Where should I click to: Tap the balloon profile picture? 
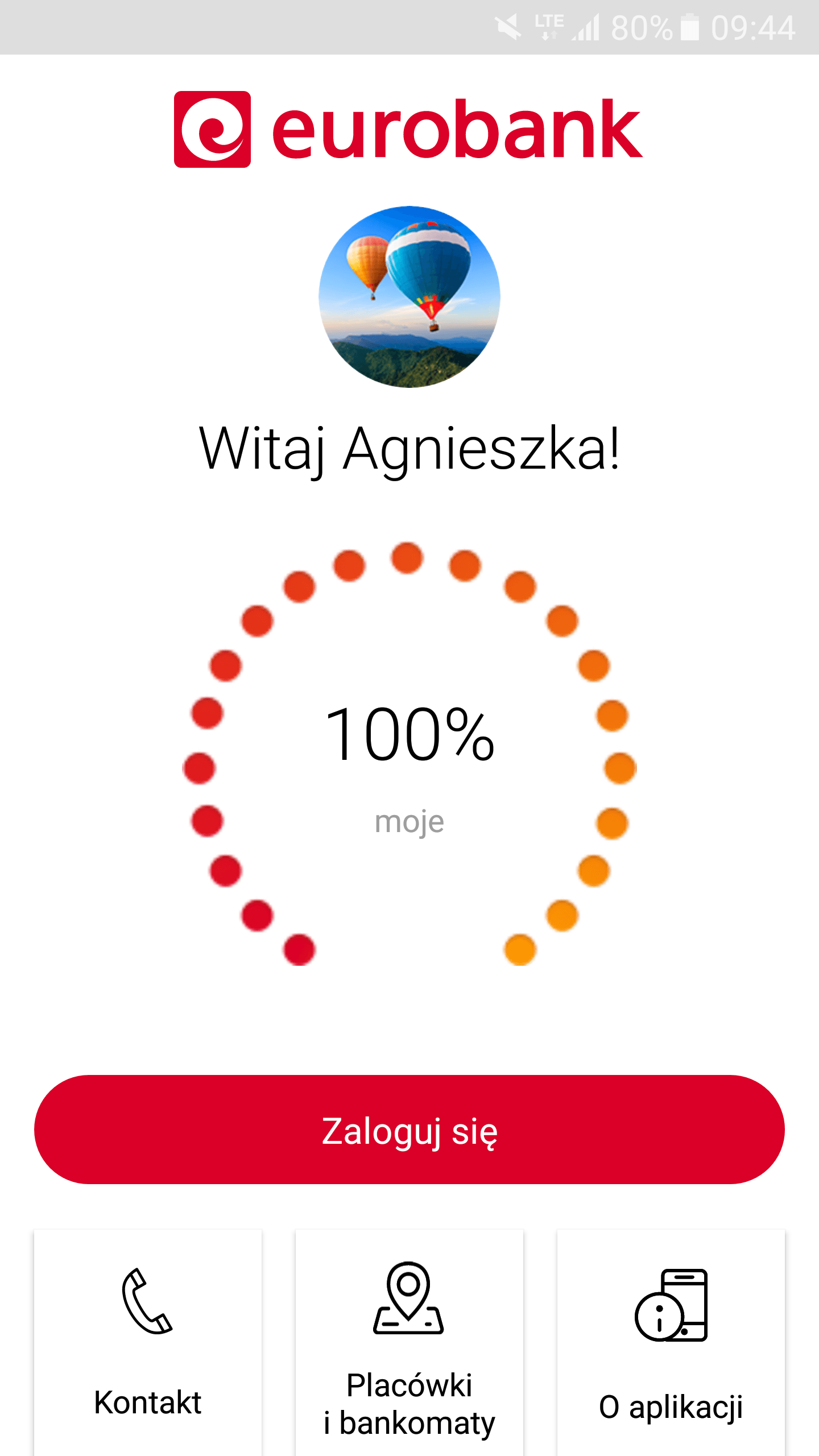[x=409, y=297]
